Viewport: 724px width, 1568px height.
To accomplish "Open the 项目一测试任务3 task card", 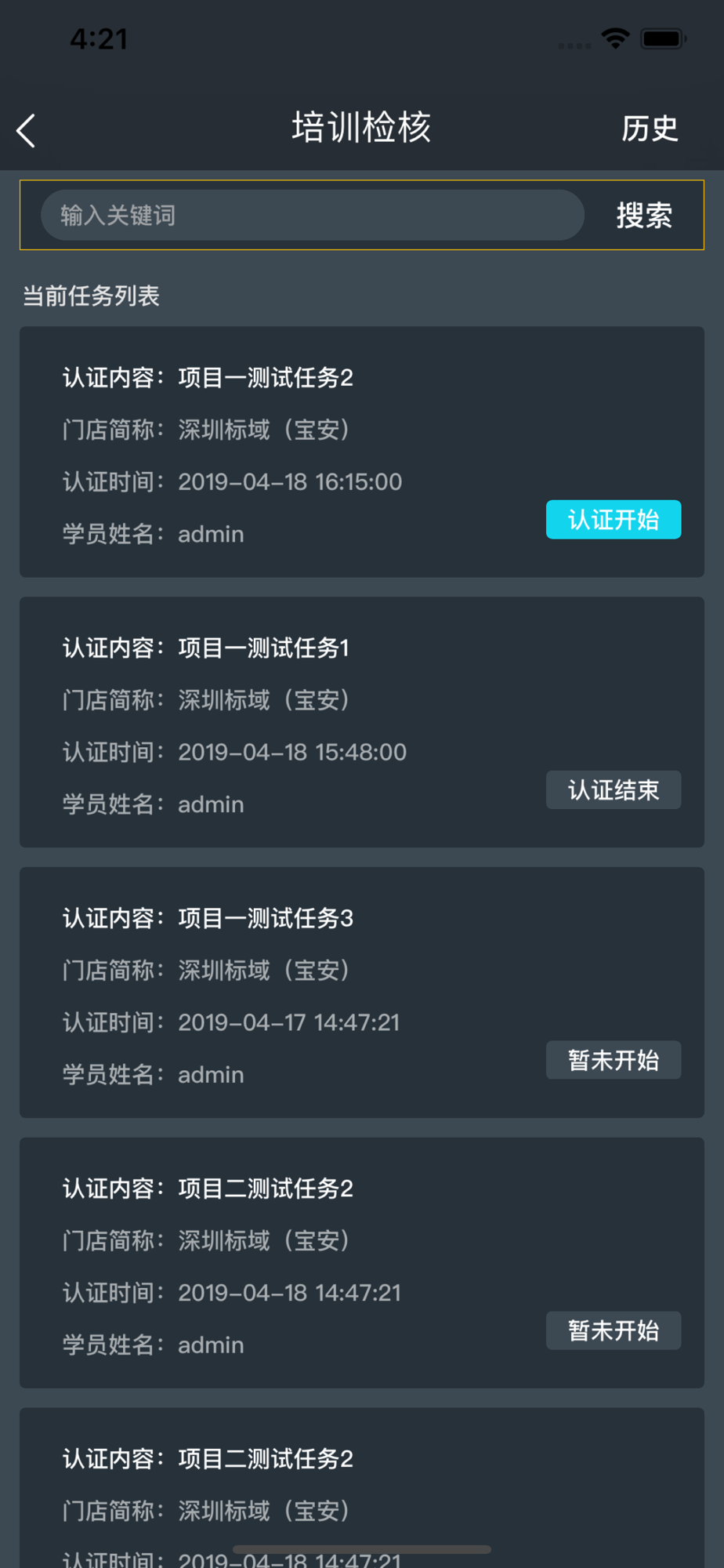I will click(362, 993).
